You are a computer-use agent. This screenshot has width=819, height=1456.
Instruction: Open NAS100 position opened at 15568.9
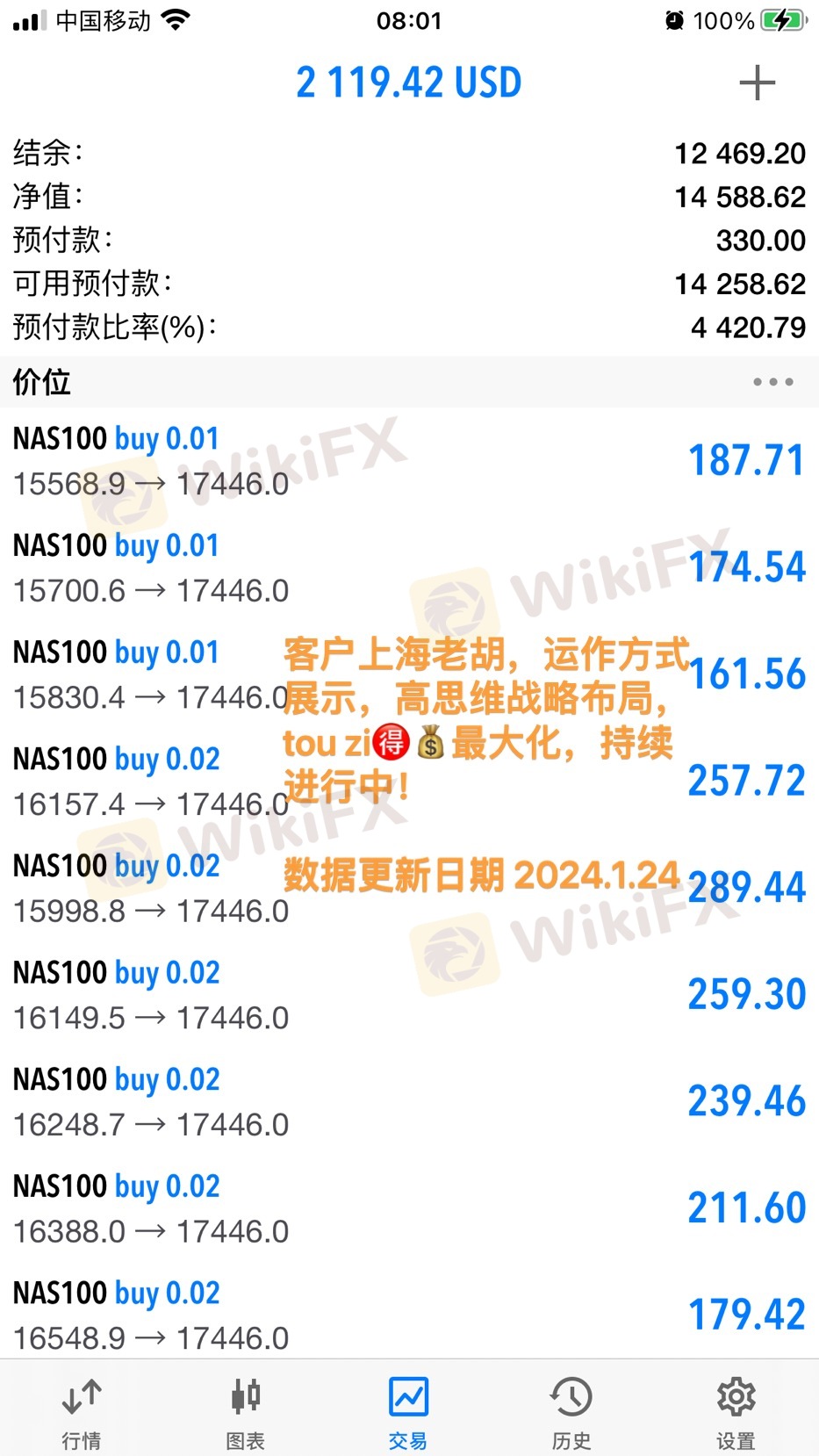(409, 461)
